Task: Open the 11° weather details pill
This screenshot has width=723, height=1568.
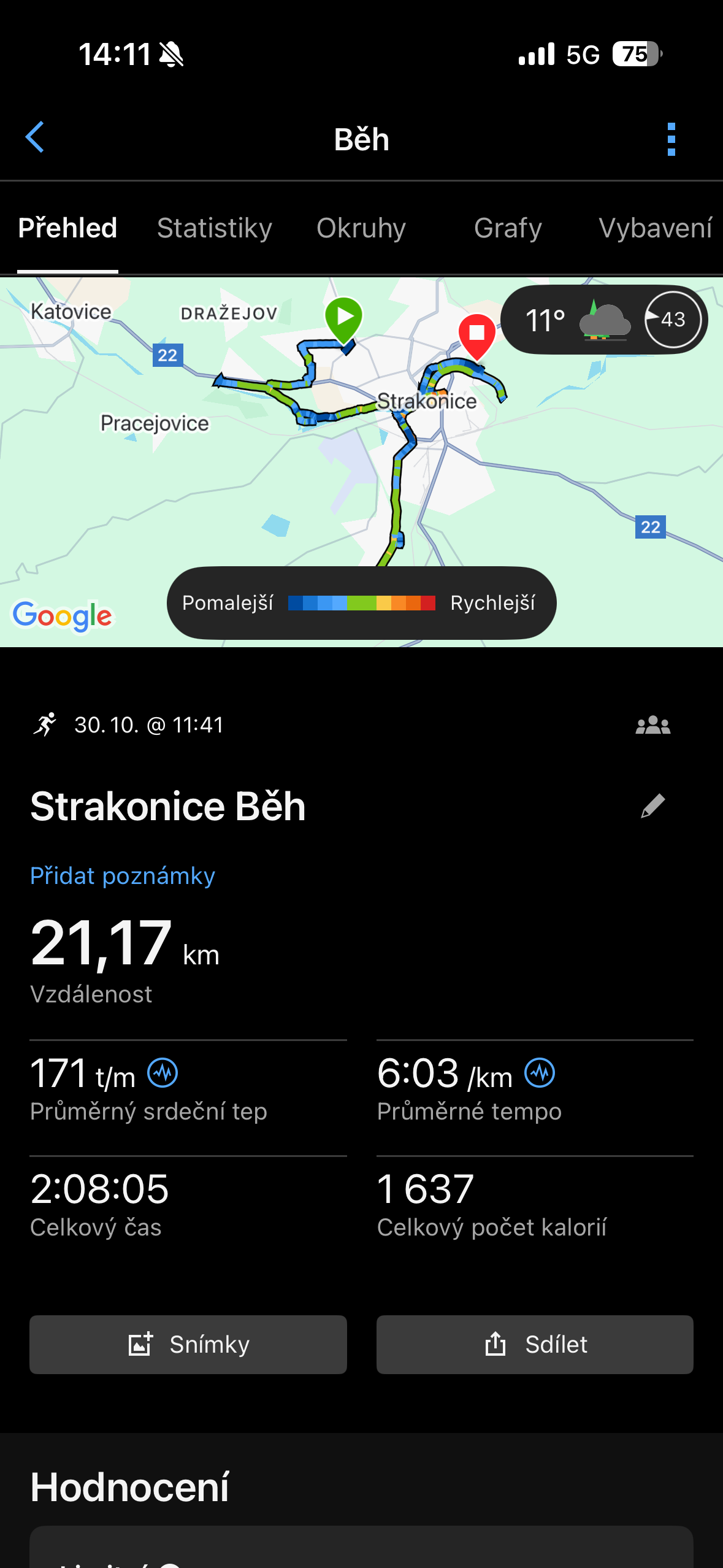Action: tap(604, 320)
